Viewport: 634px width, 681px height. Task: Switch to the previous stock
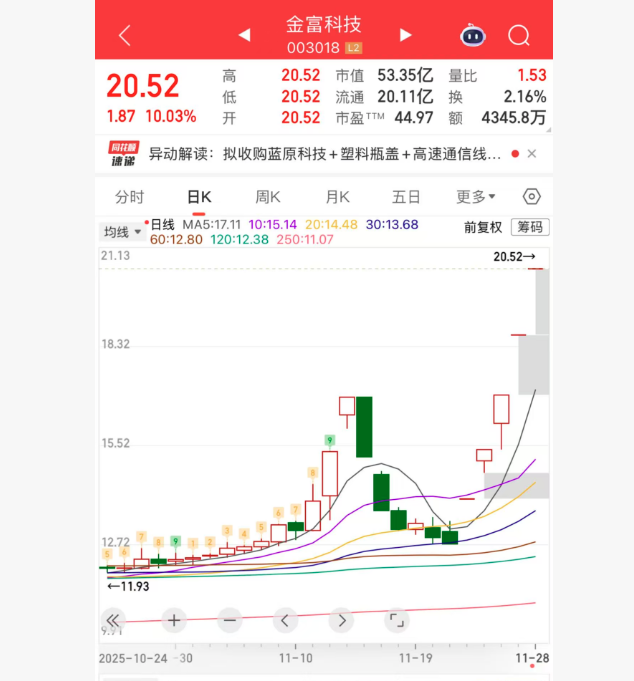coord(244,35)
